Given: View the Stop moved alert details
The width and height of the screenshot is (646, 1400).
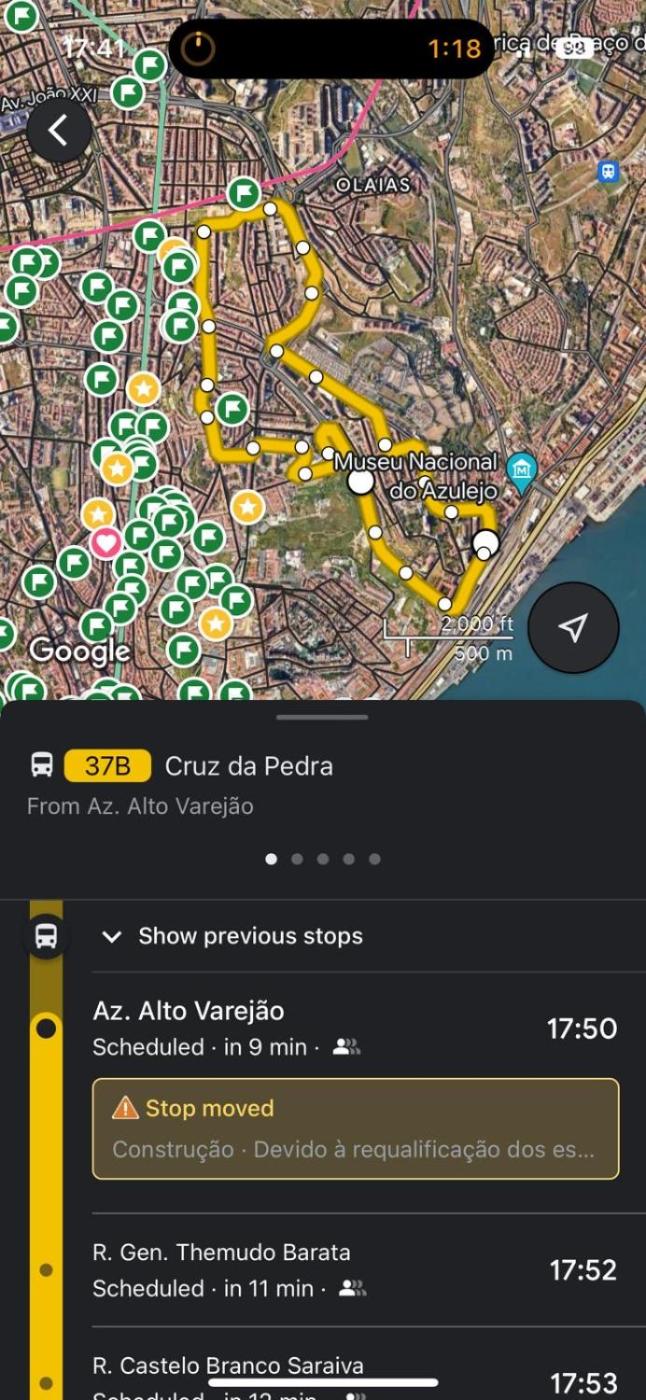Looking at the screenshot, I should tap(355, 1128).
